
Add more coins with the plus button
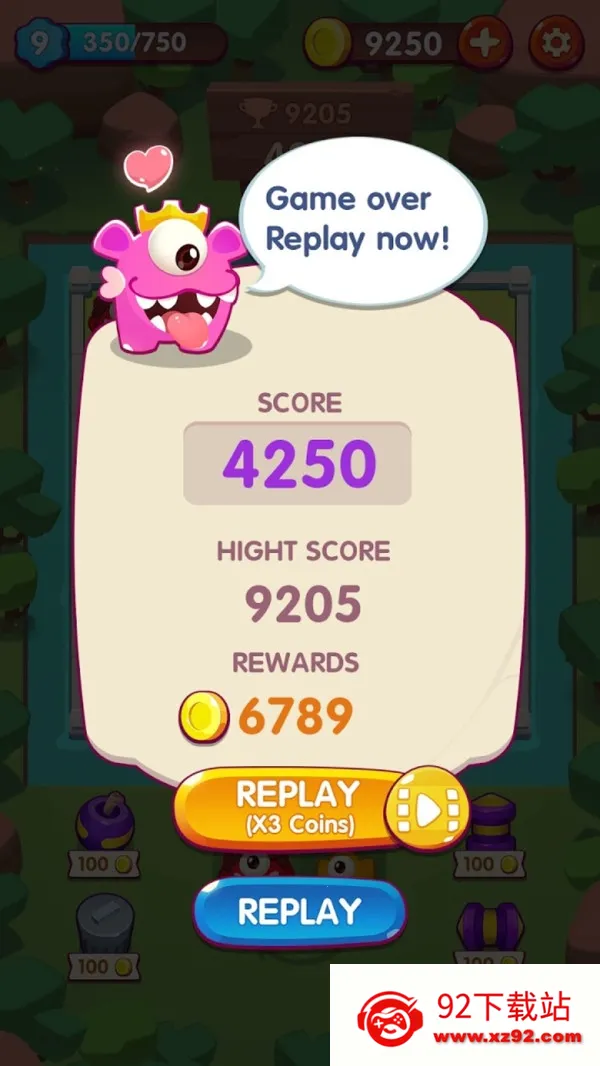point(487,44)
